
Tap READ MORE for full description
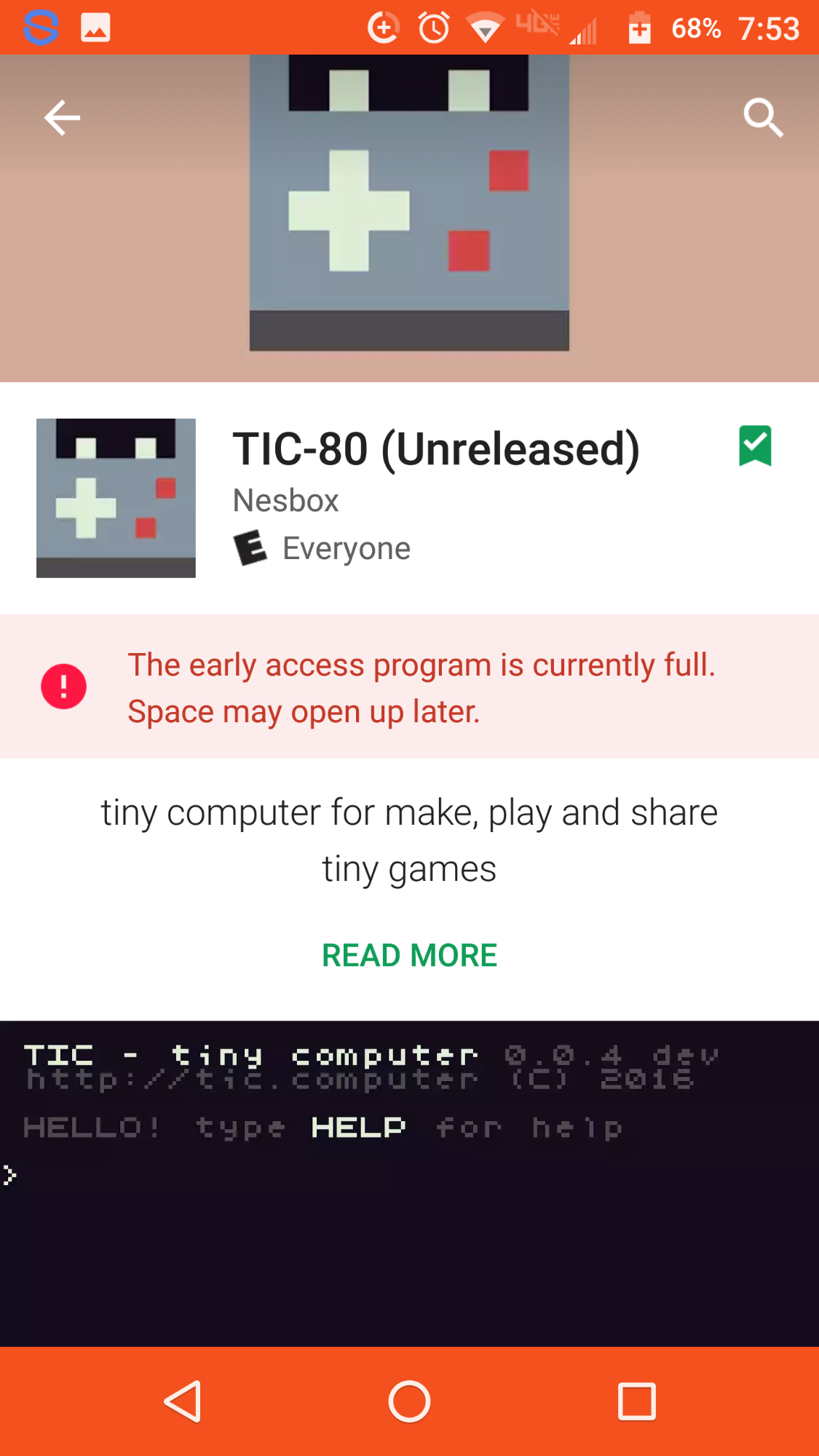(409, 955)
